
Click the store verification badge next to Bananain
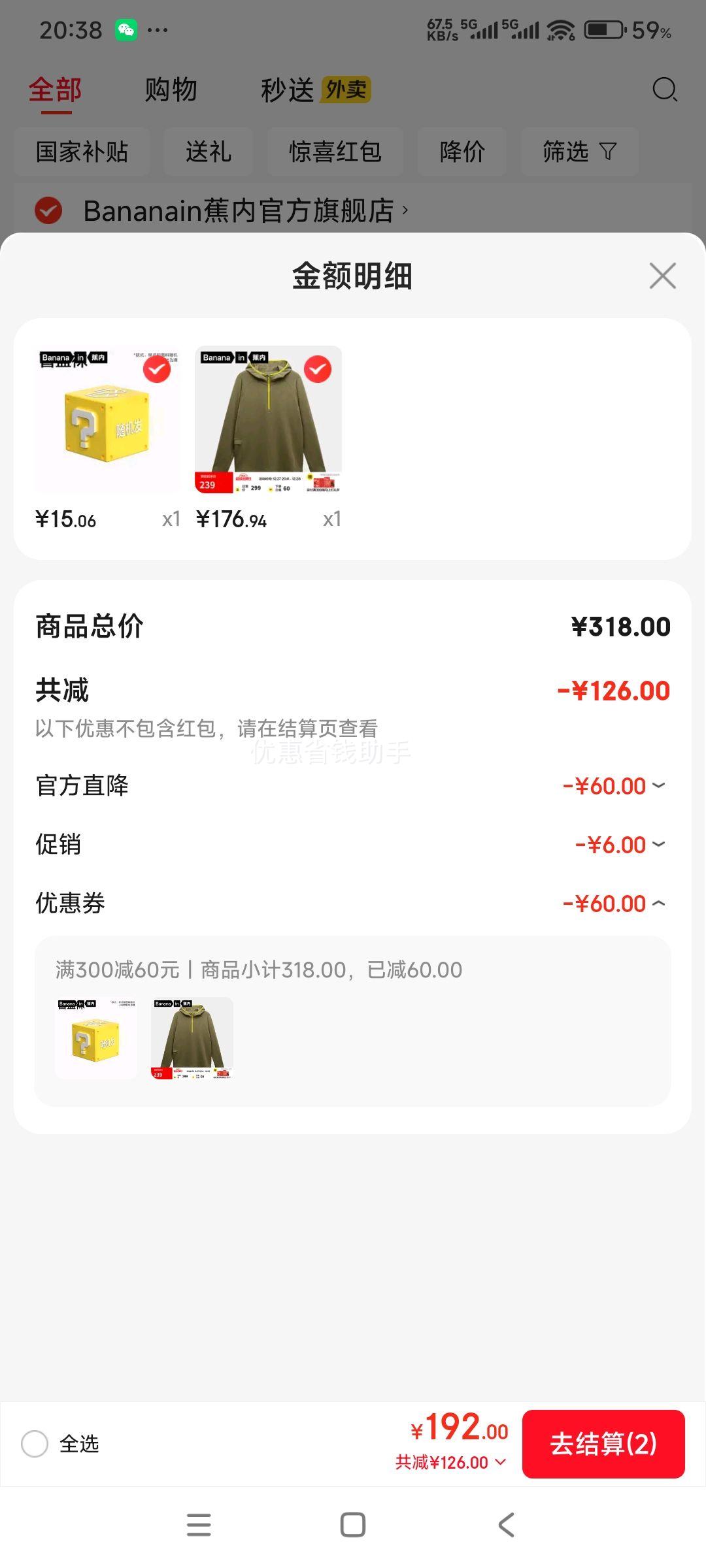(x=47, y=211)
